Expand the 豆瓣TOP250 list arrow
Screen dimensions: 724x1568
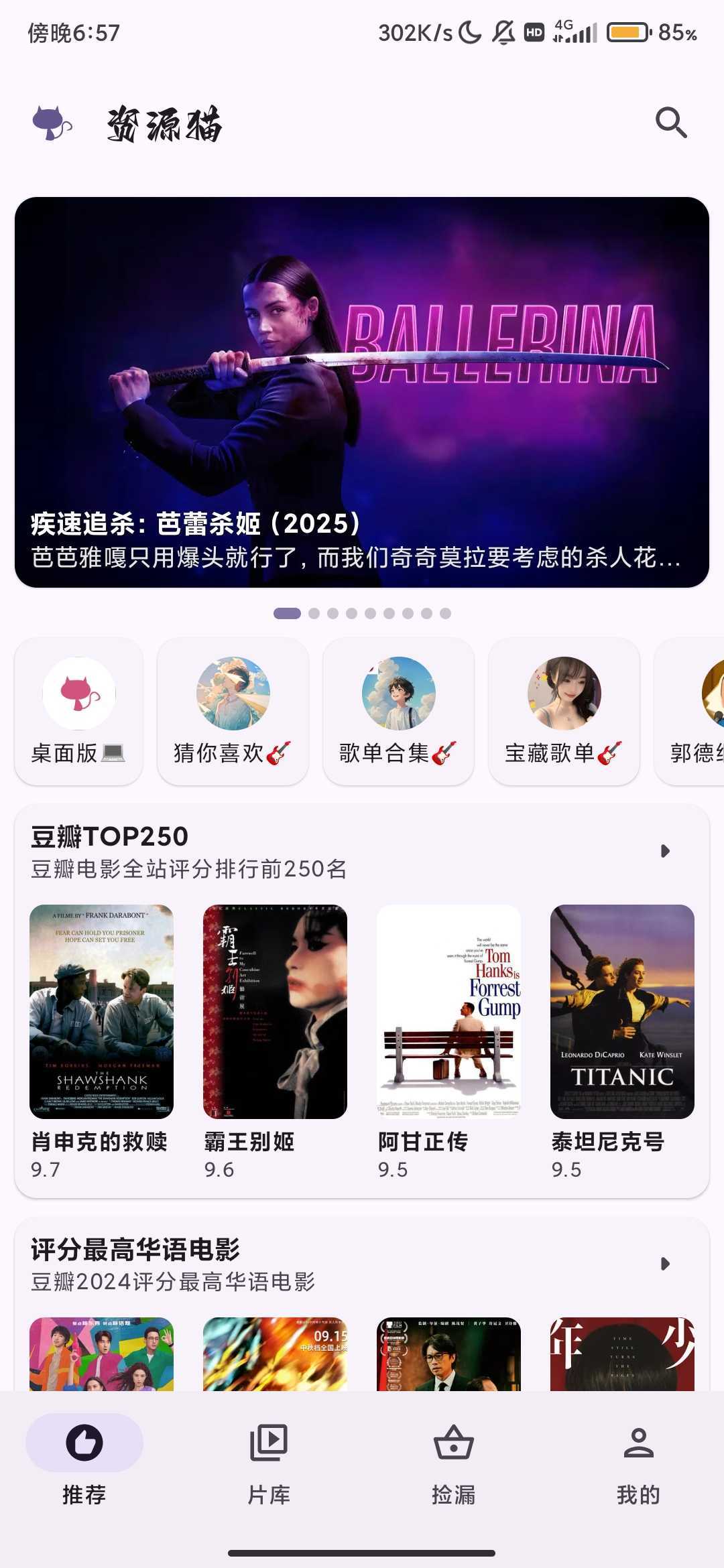click(665, 851)
